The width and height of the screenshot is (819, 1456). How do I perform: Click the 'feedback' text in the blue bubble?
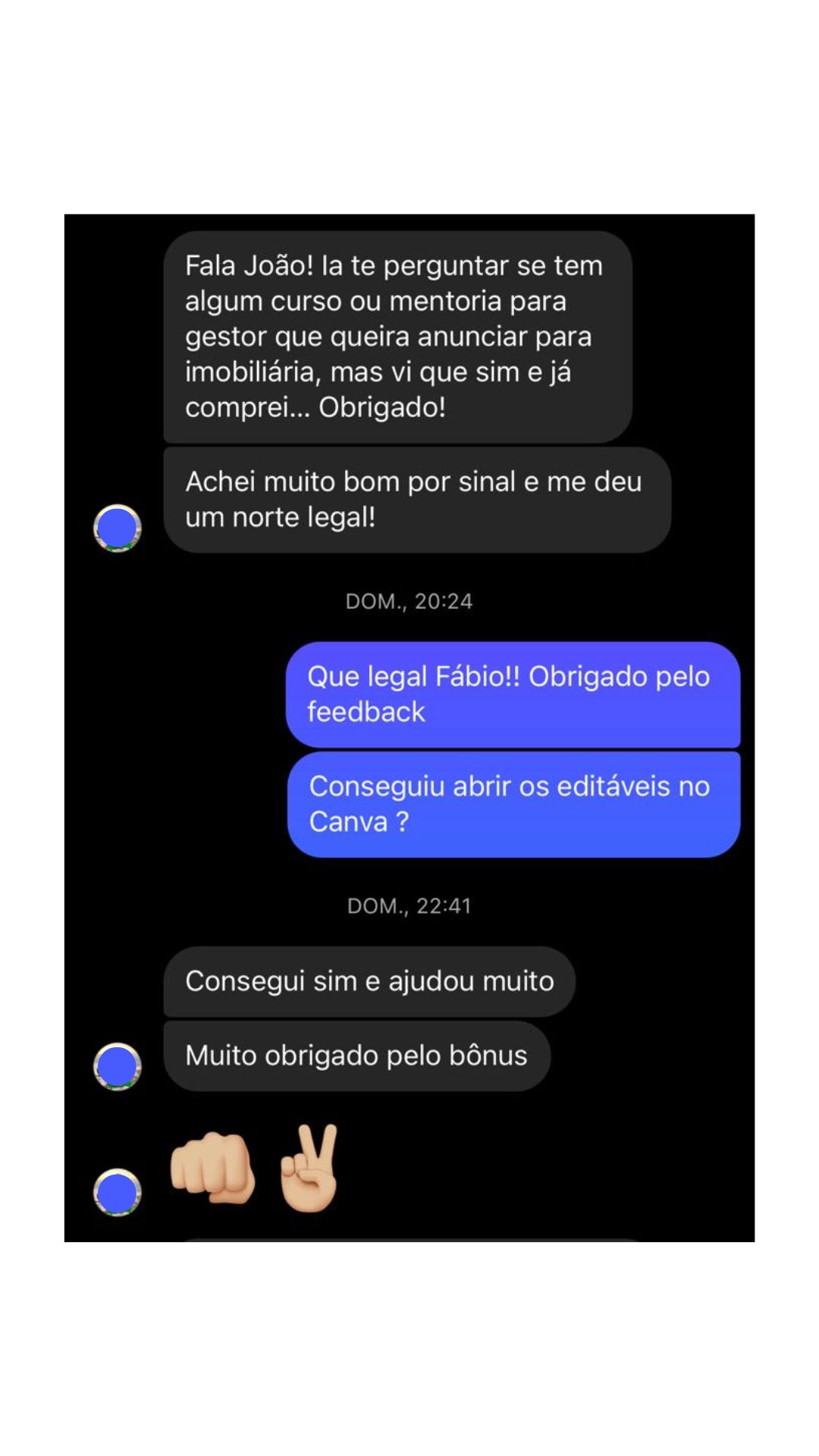point(364,711)
